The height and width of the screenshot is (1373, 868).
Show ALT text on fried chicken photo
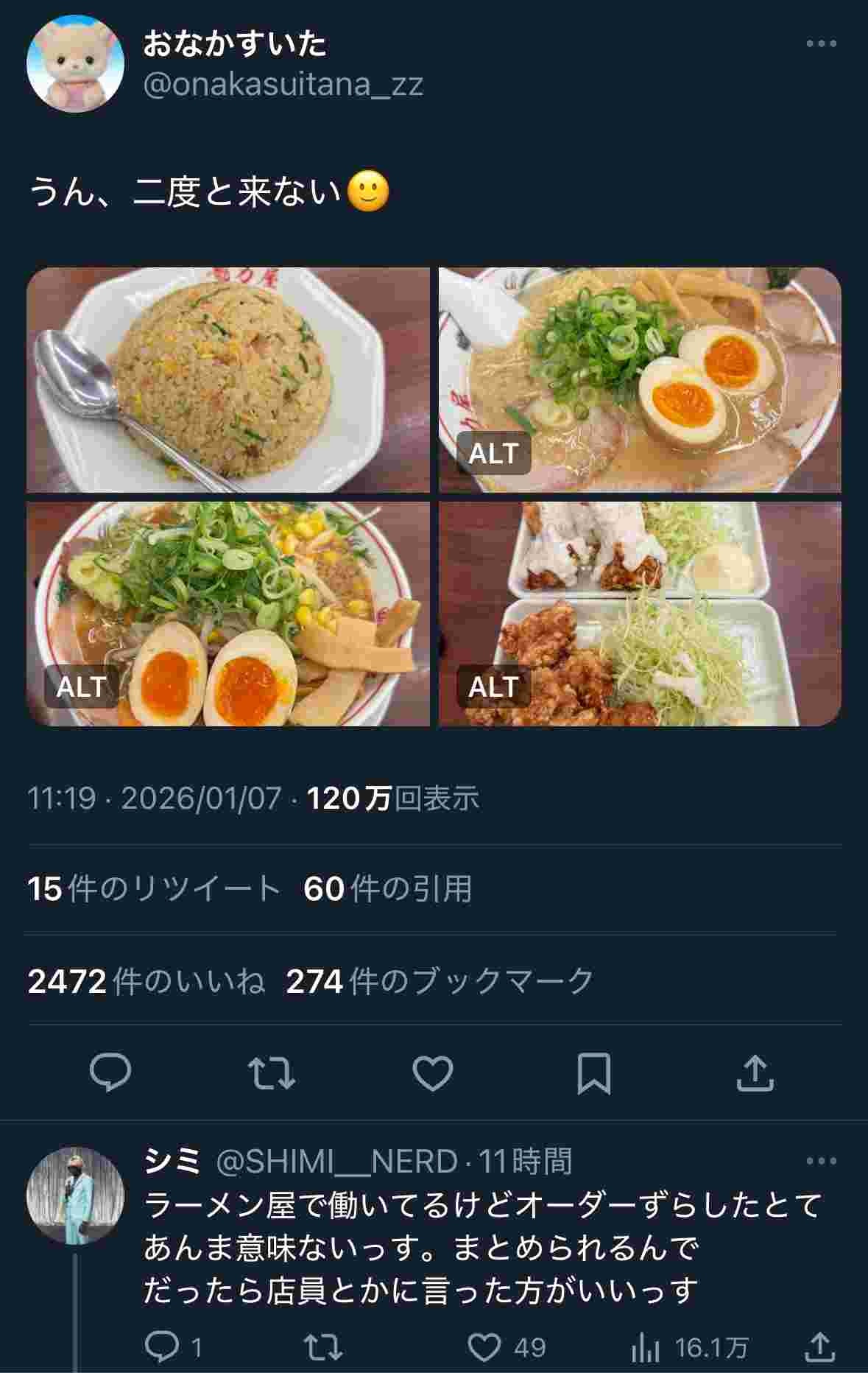tap(493, 686)
